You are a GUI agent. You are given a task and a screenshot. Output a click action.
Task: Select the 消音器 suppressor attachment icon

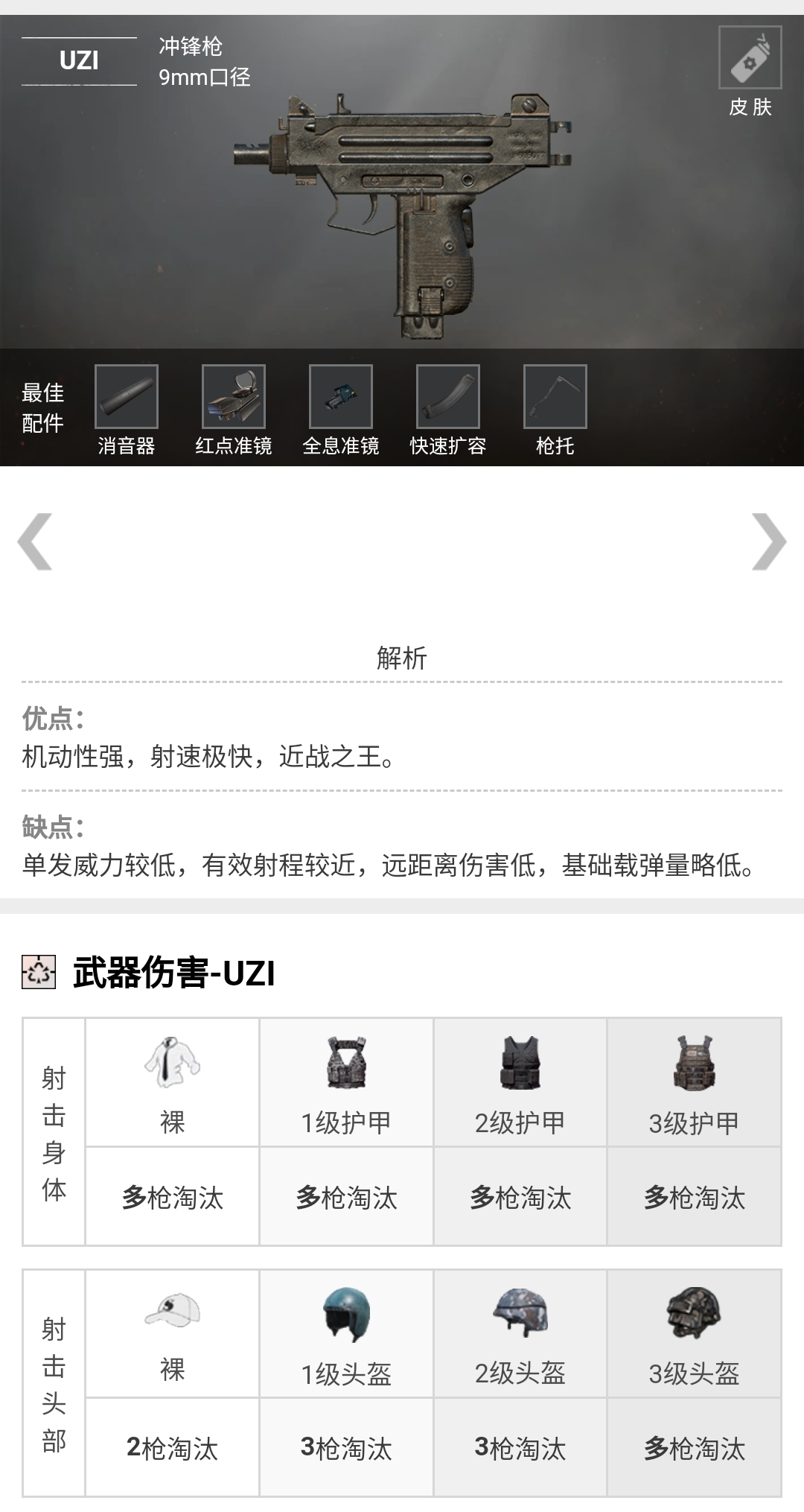[x=128, y=397]
